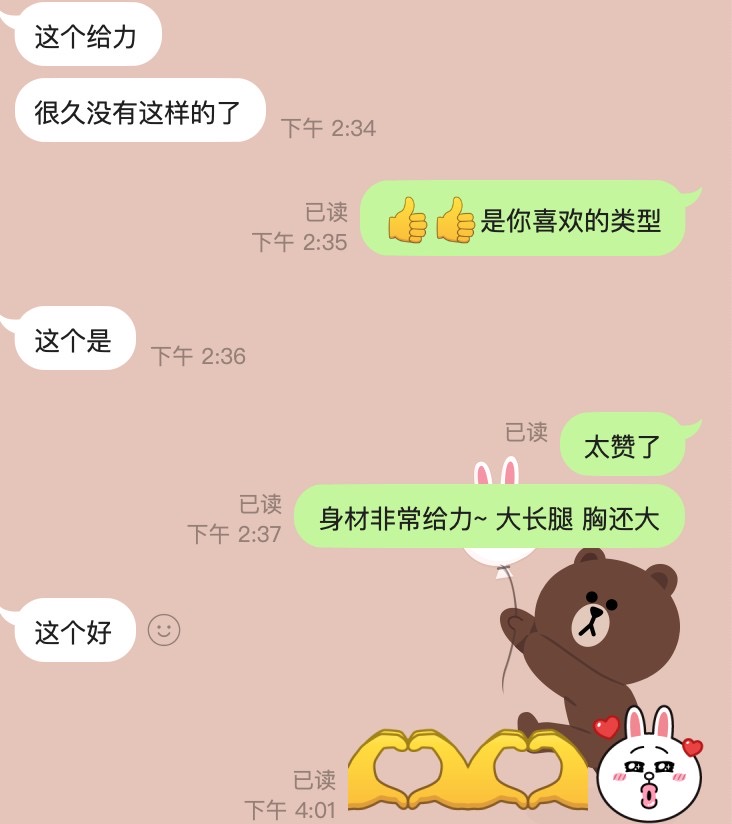Image resolution: width=732 pixels, height=824 pixels.
Task: Tap the reaction smiley beside 这个好
Action: pyautogui.click(x=164, y=630)
